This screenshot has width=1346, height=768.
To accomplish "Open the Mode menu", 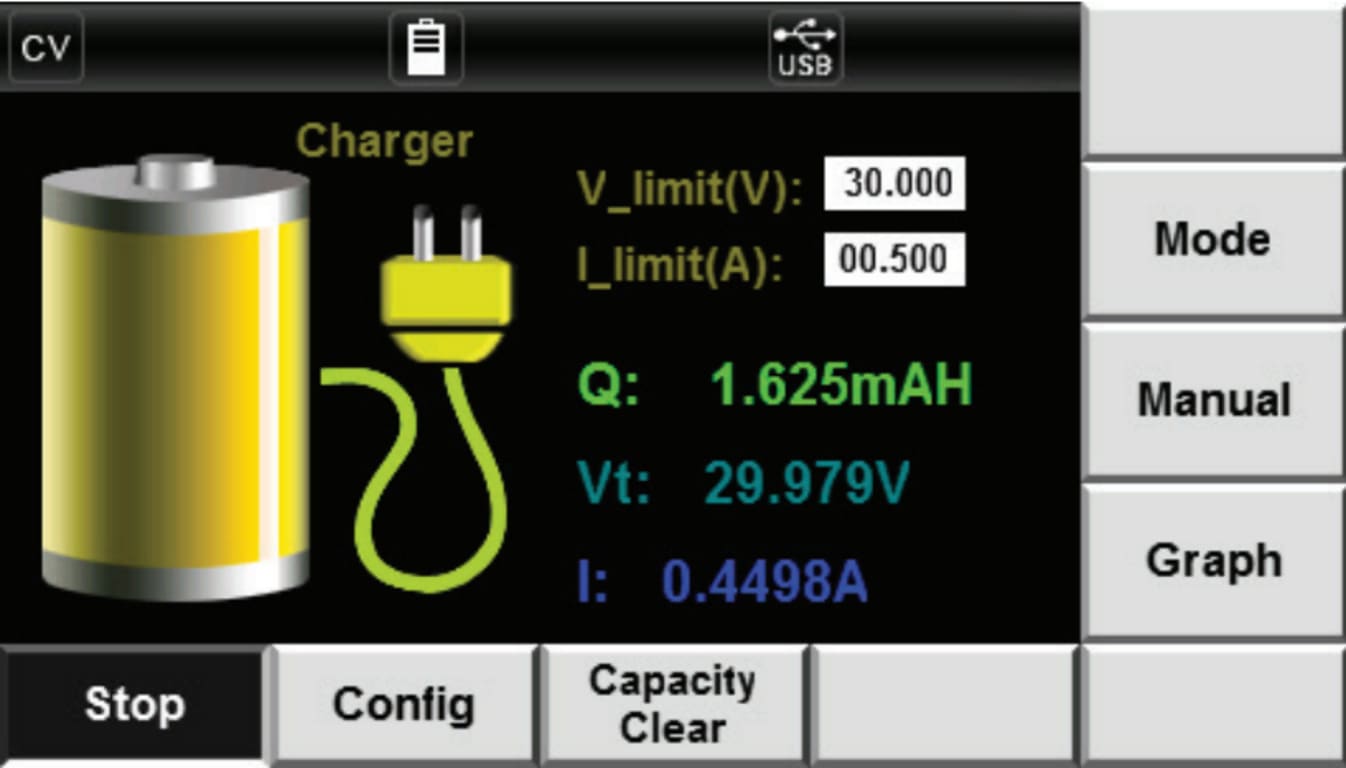I will [1212, 240].
